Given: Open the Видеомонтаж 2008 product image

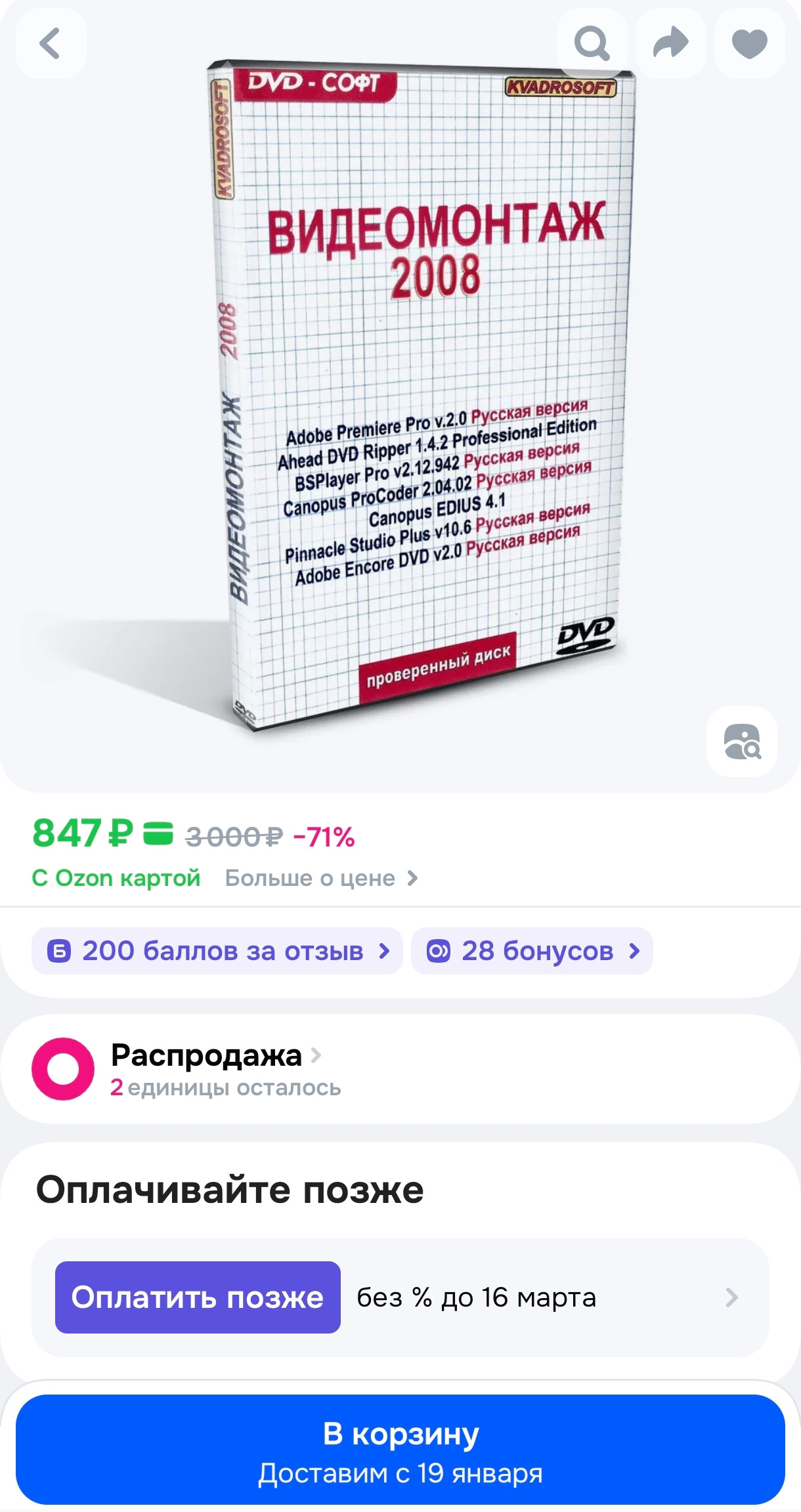Looking at the screenshot, I should 420,394.
